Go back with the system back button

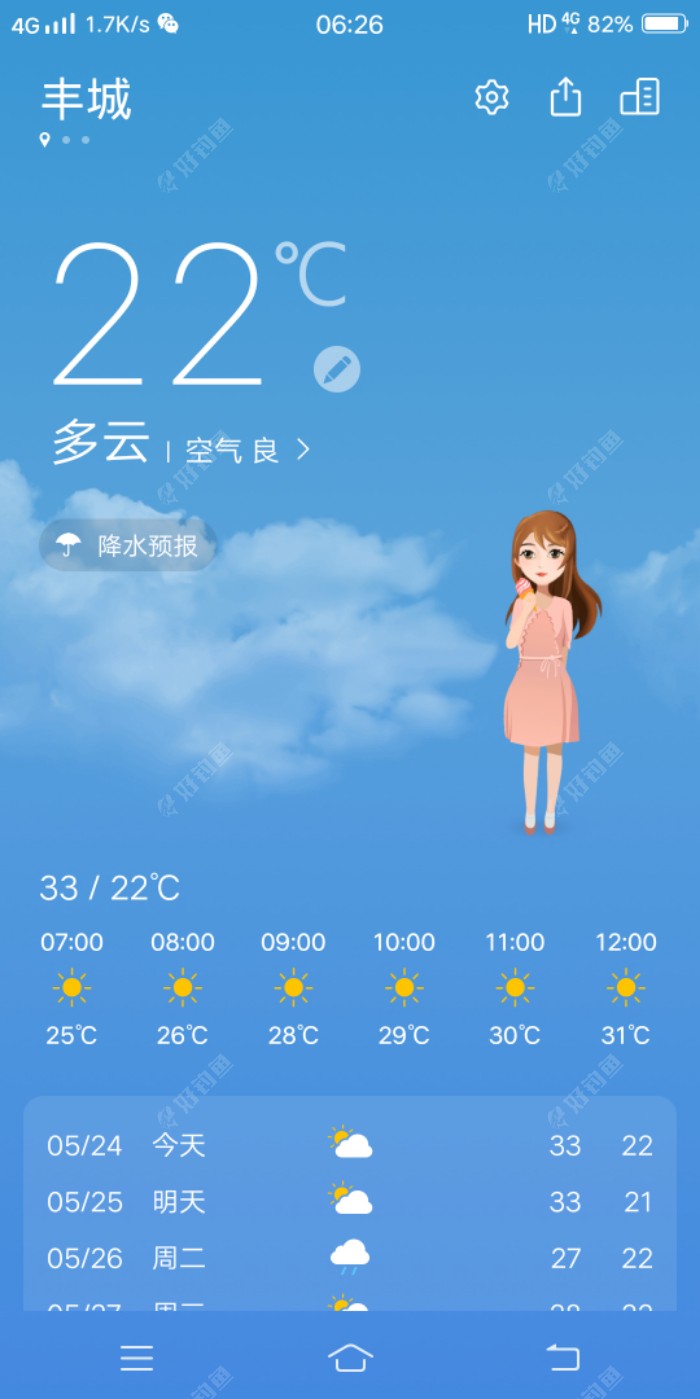(x=563, y=1357)
